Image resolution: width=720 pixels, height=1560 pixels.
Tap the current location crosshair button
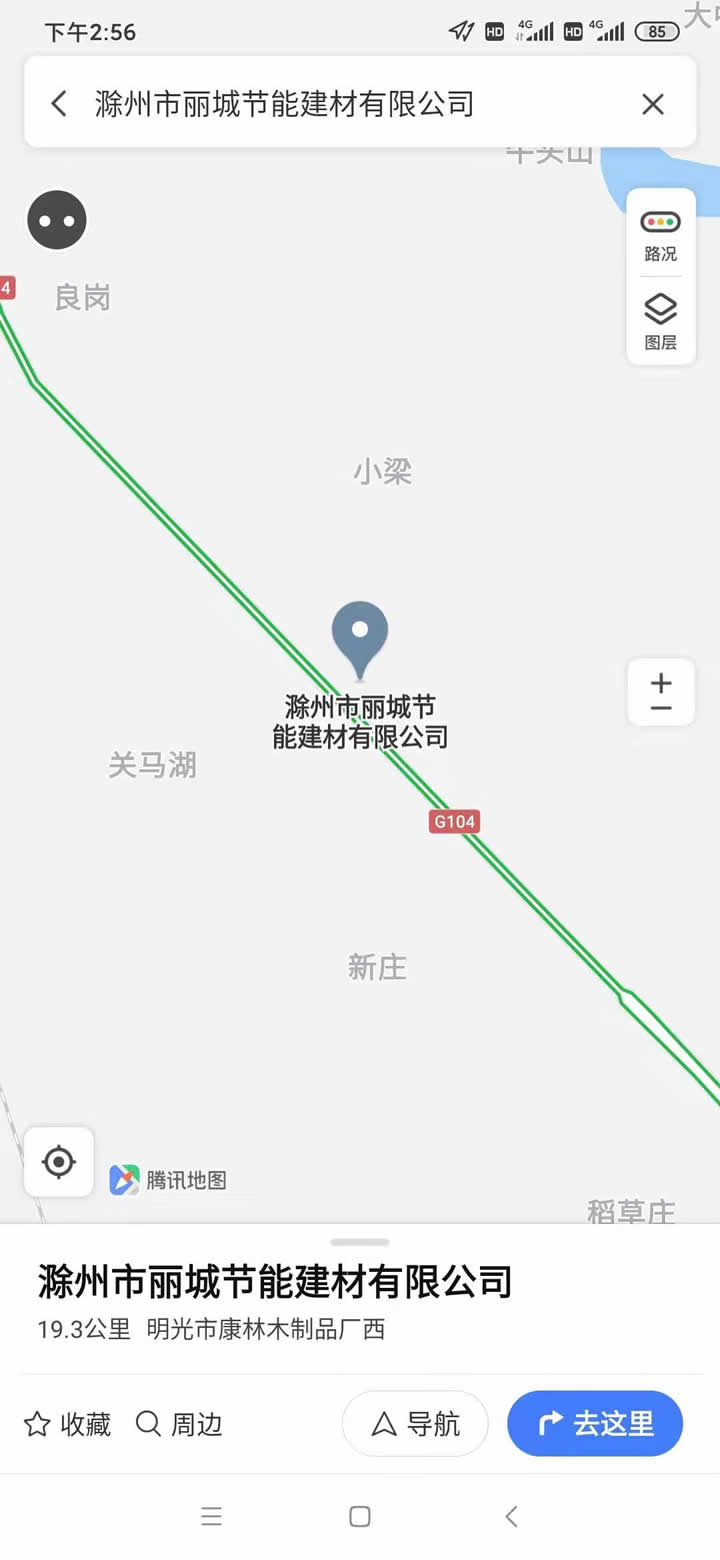click(x=57, y=1162)
